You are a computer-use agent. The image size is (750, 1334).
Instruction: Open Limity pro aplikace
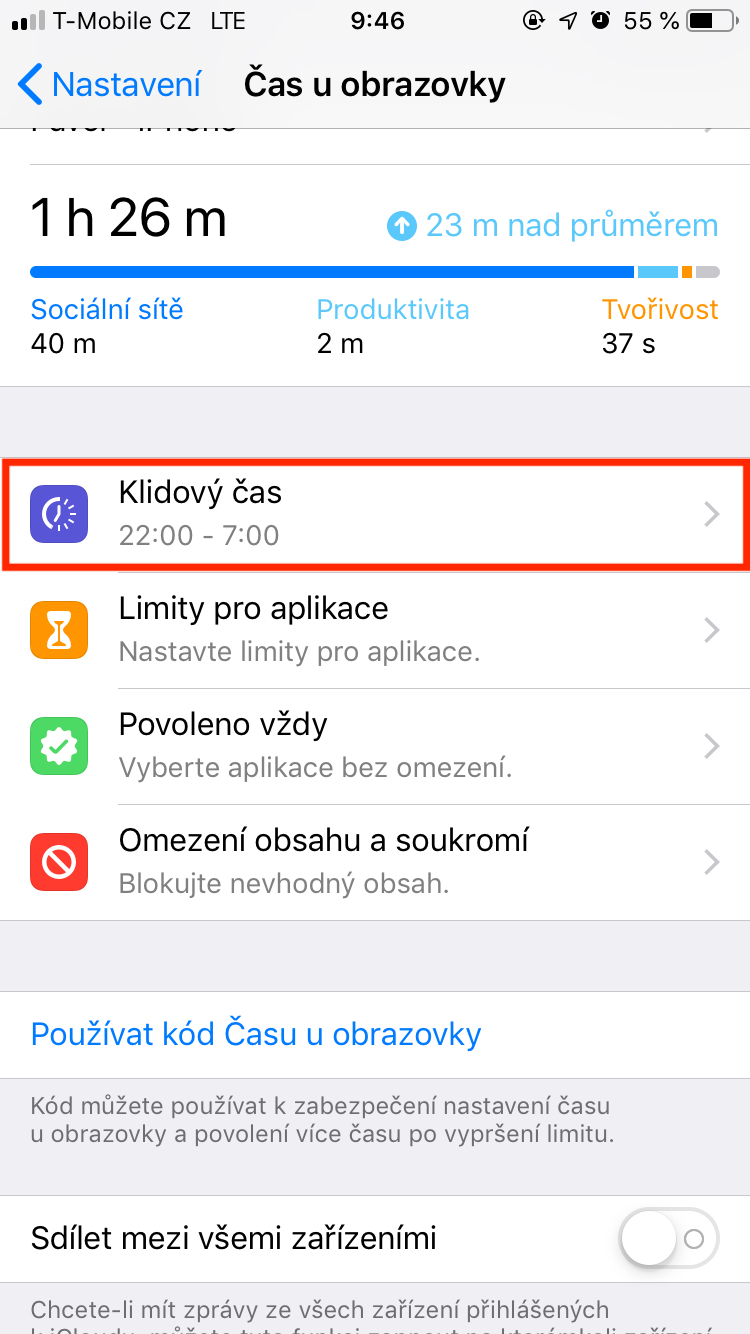point(375,630)
